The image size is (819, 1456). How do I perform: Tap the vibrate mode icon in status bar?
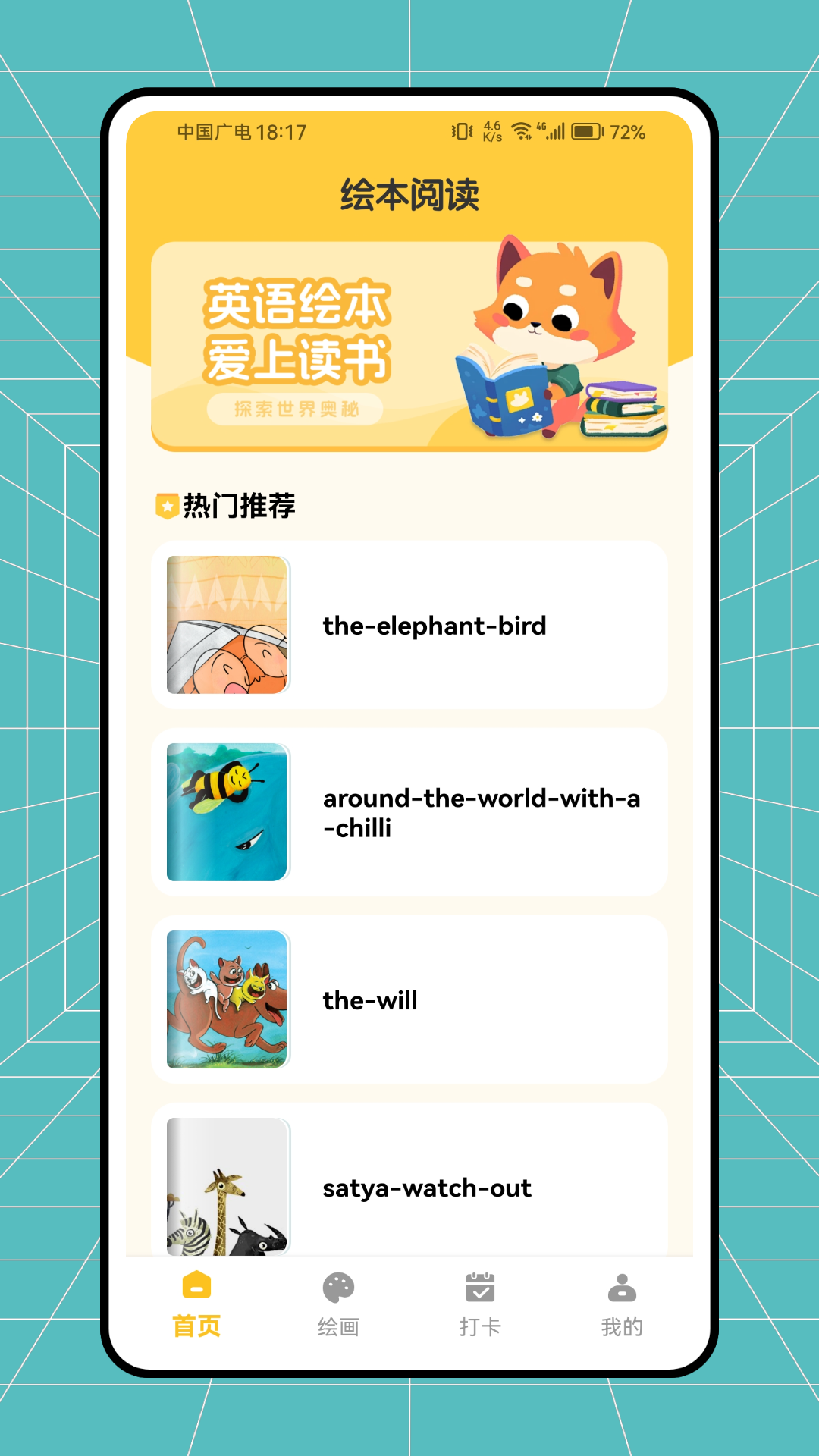pos(461,132)
